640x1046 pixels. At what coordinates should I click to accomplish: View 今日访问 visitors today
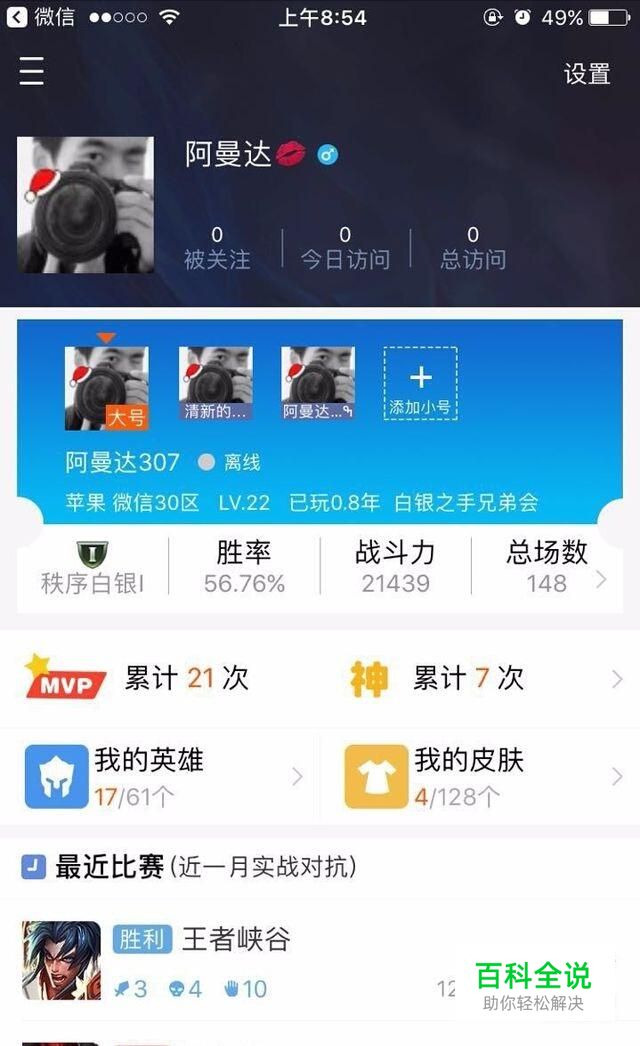pyautogui.click(x=345, y=248)
